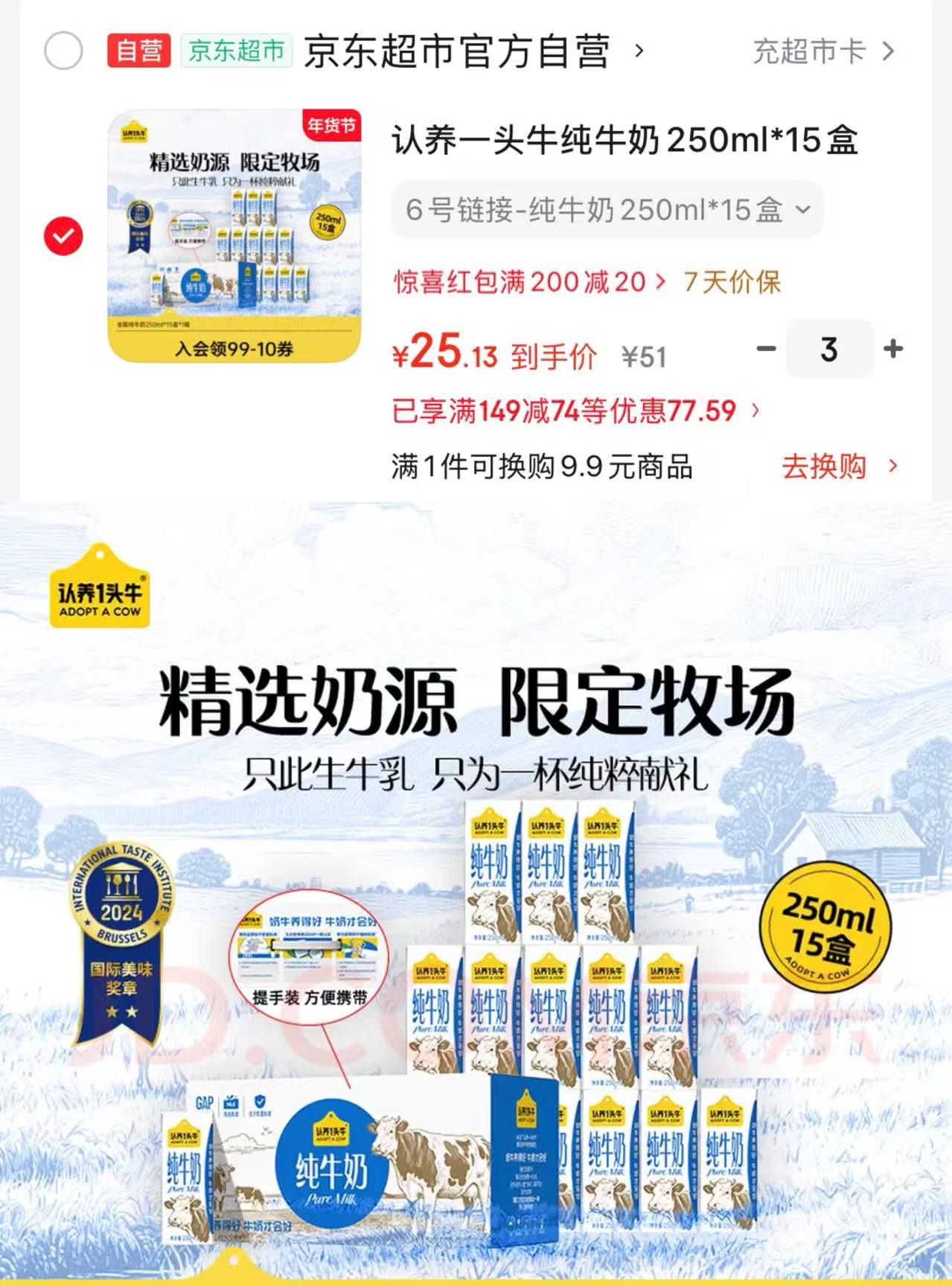The image size is (952, 1286).
Task: Expand the 6号链接 spec dropdown
Action: pos(607,210)
